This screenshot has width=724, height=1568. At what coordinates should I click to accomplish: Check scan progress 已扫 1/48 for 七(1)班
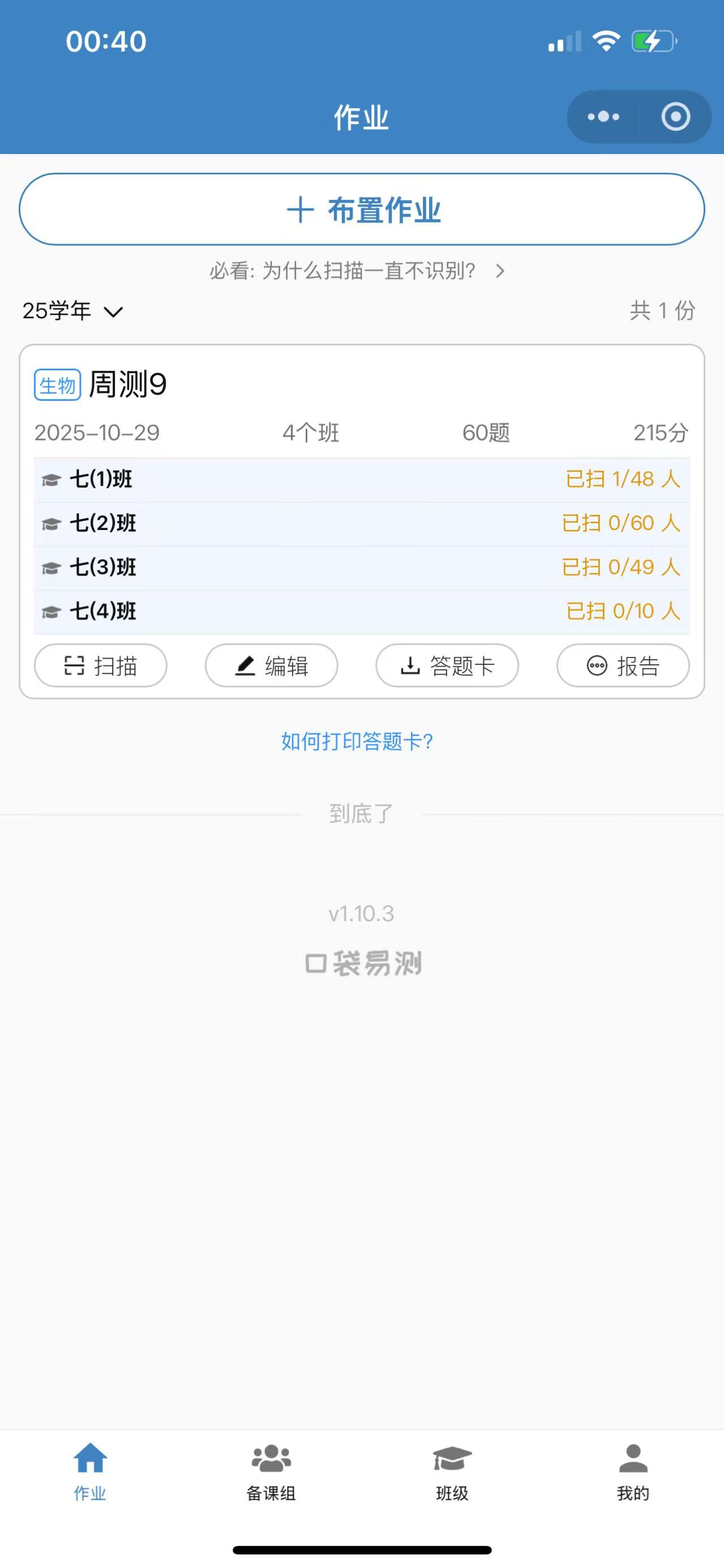point(624,478)
